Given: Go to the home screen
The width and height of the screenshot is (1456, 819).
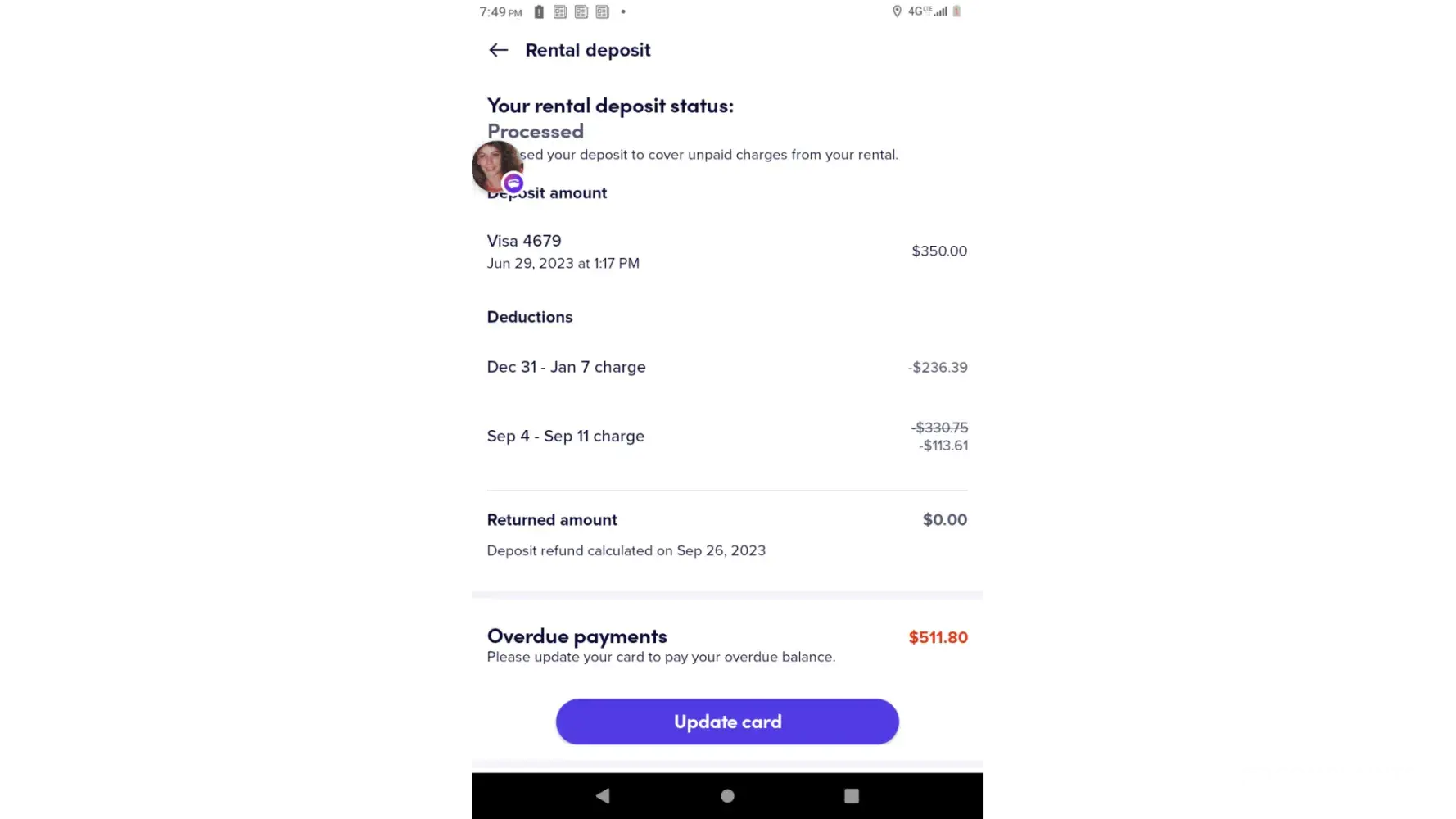Looking at the screenshot, I should pyautogui.click(x=727, y=795).
